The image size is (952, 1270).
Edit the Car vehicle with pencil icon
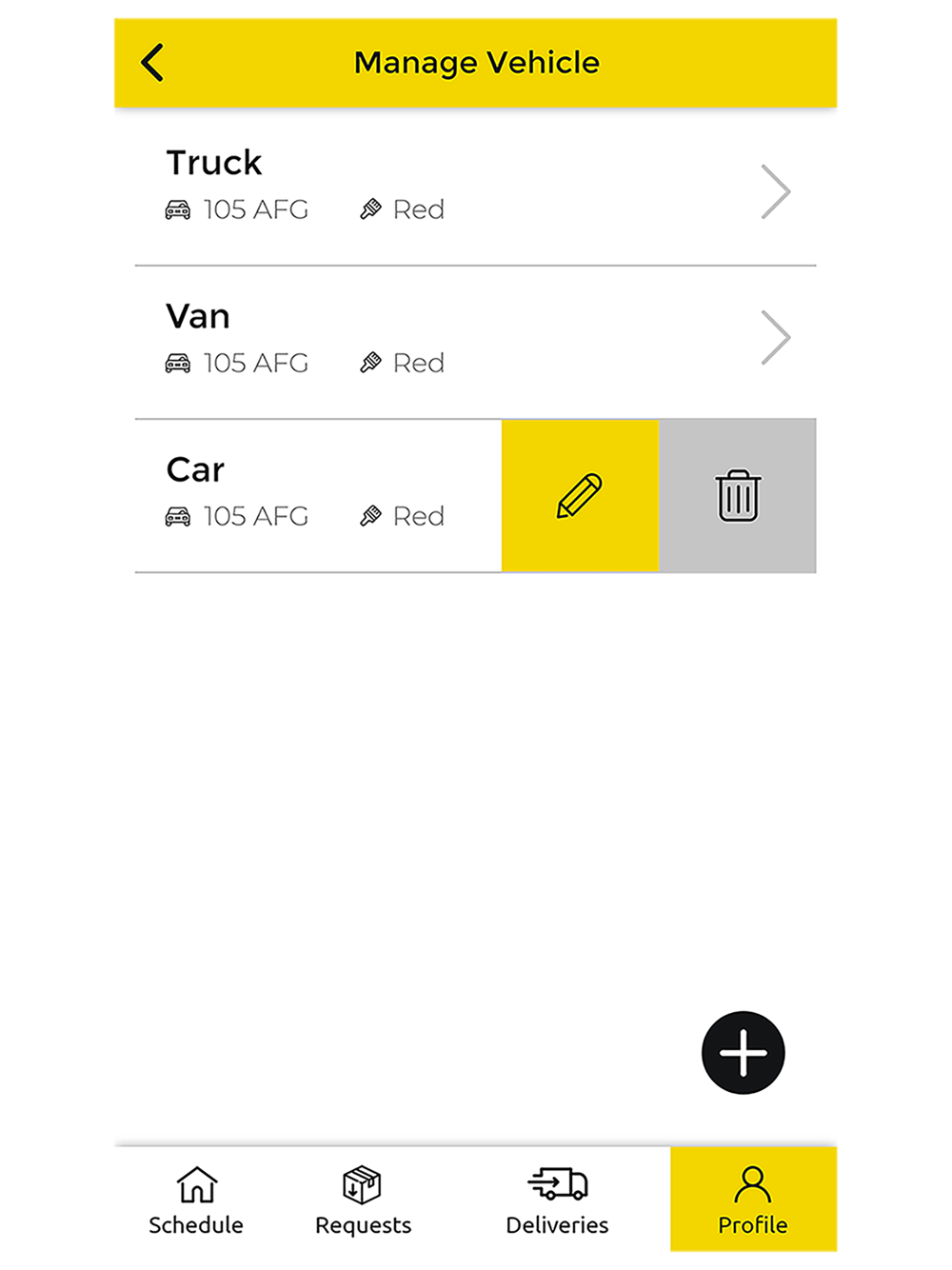click(x=580, y=496)
